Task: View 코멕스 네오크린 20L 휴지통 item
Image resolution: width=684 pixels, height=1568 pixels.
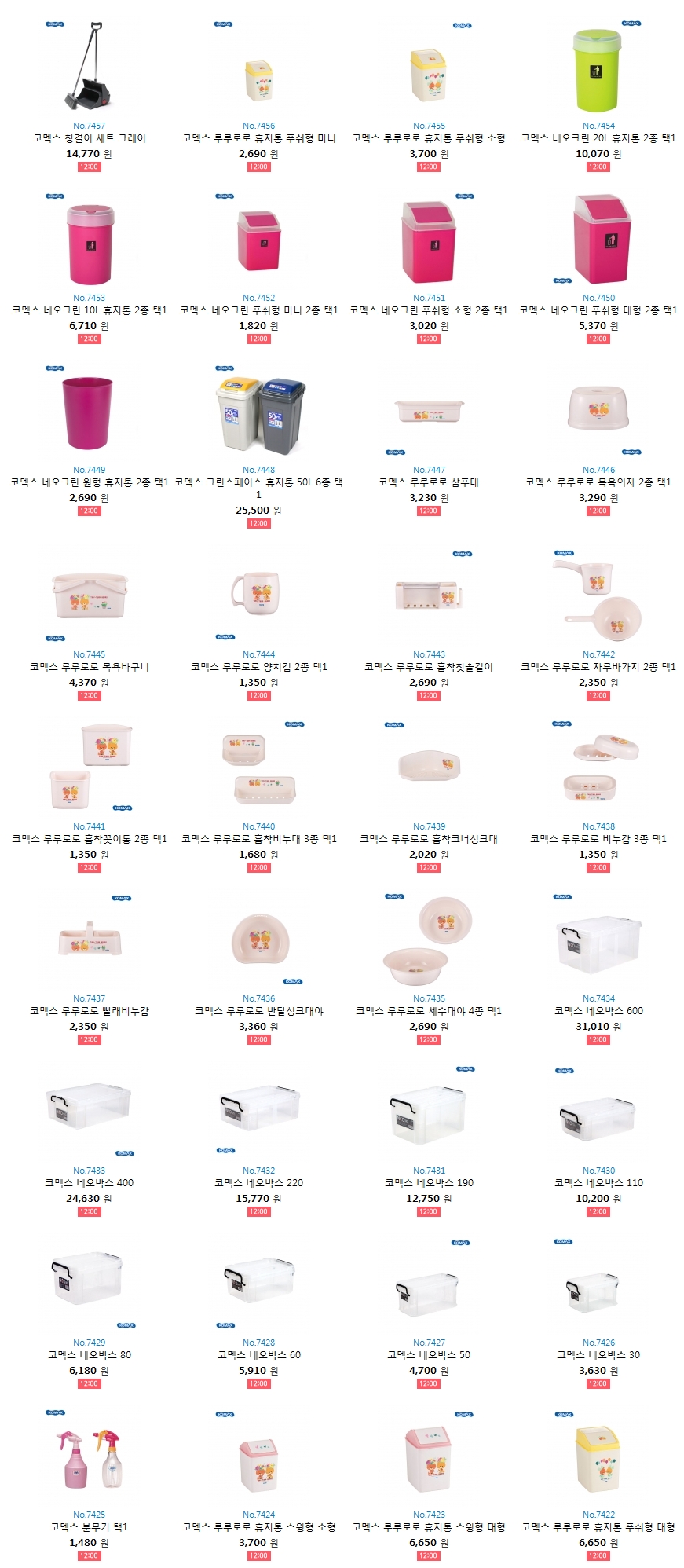Action: click(598, 138)
